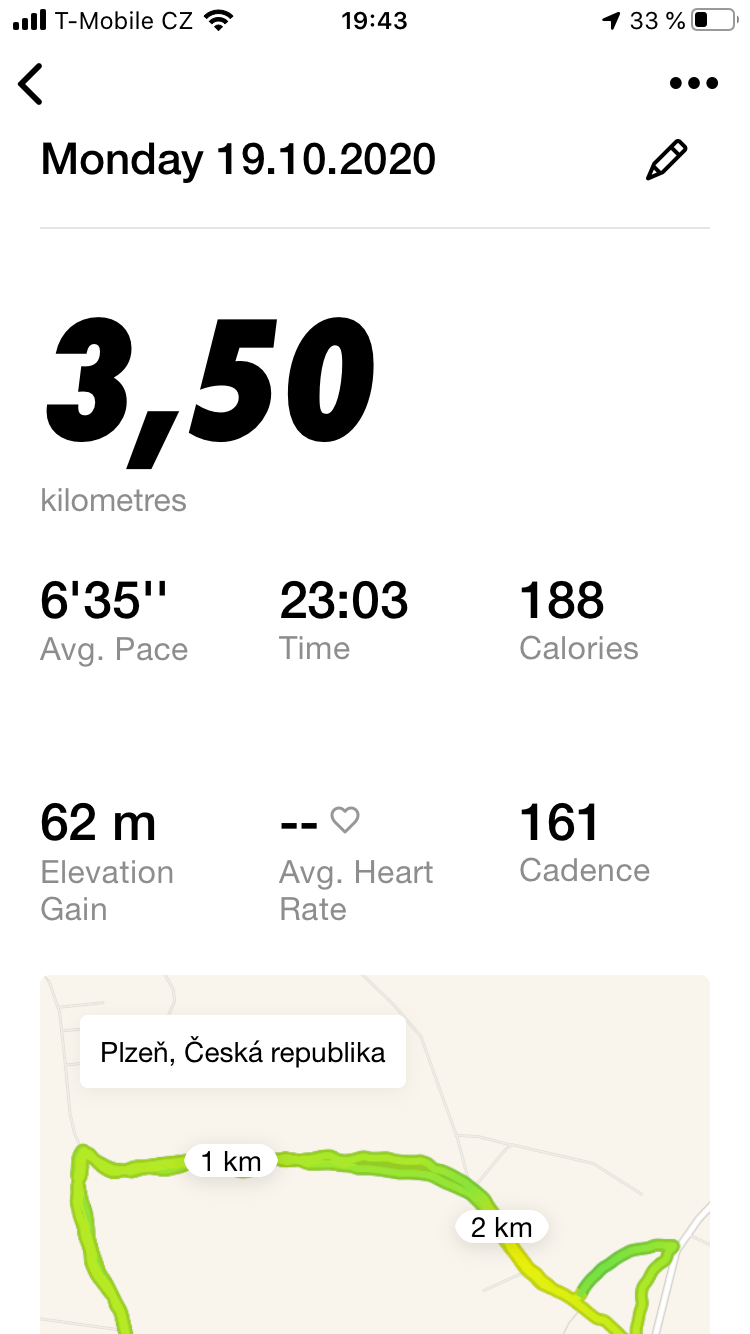Image resolution: width=750 pixels, height=1334 pixels.
Task: Edit the run title with the pencil icon
Action: (667, 160)
